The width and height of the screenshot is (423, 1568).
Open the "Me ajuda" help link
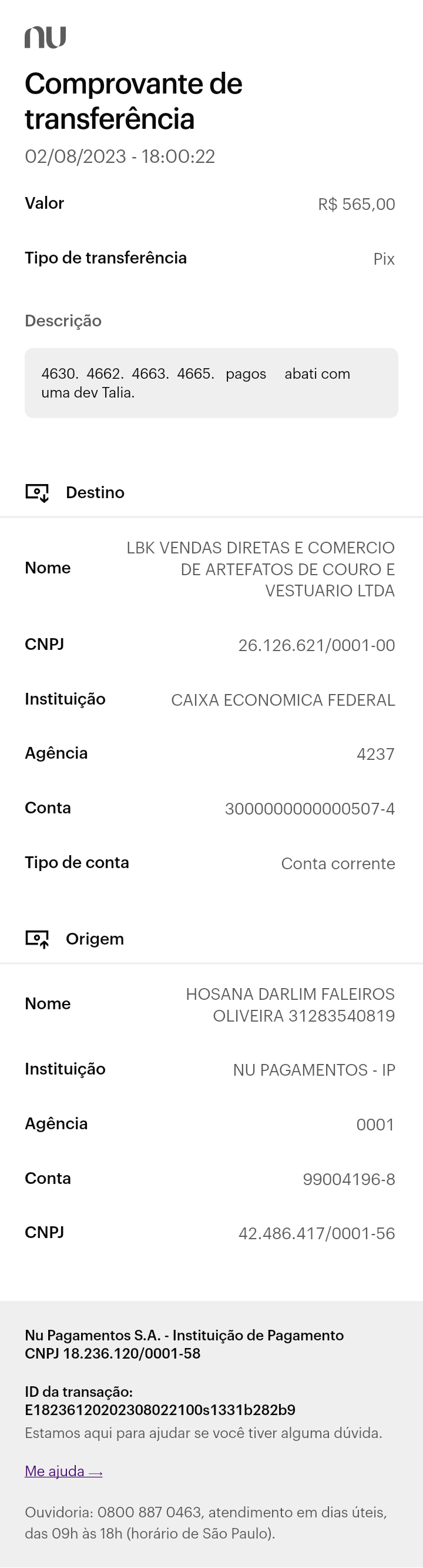pos(63,1471)
